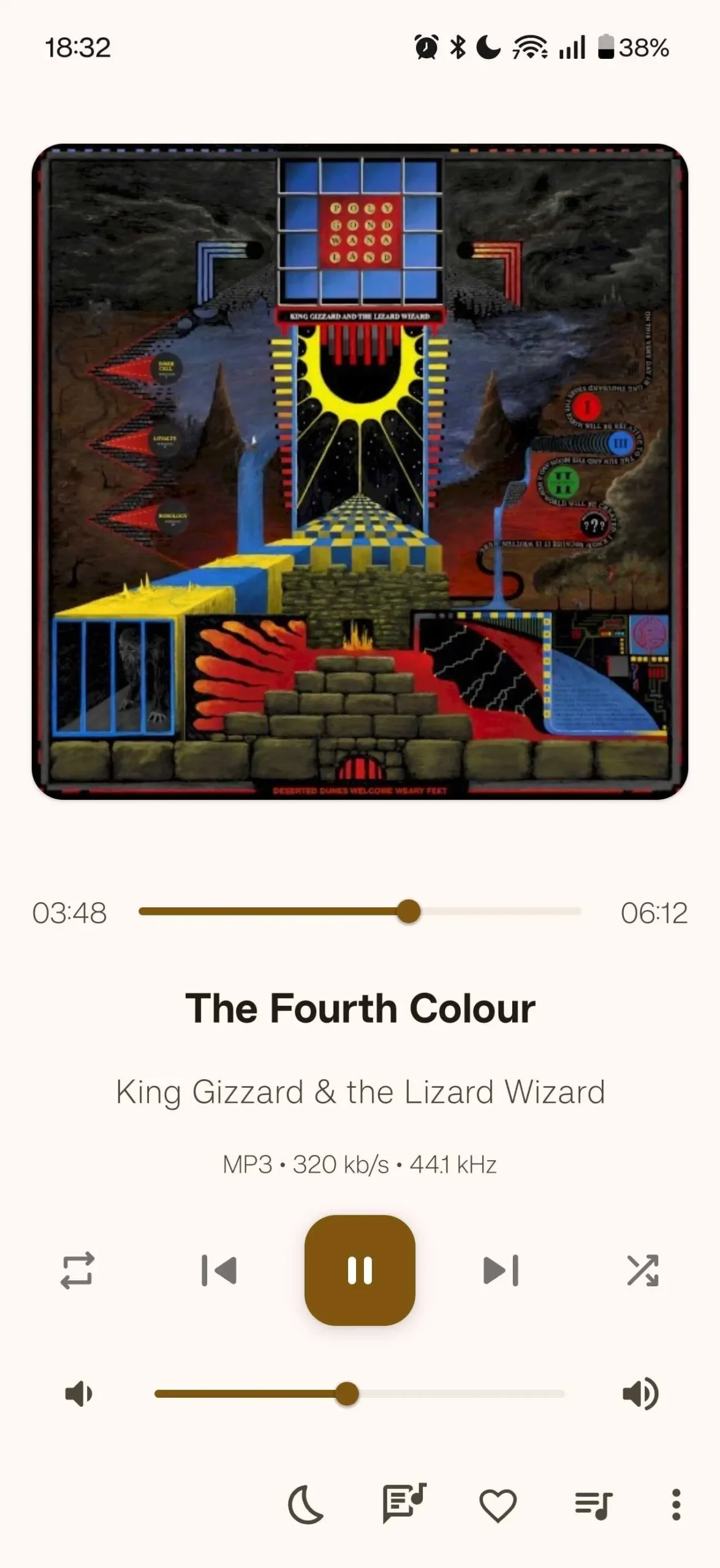
Task: Tap the loud-volume speaker icon
Action: pyautogui.click(x=640, y=1395)
